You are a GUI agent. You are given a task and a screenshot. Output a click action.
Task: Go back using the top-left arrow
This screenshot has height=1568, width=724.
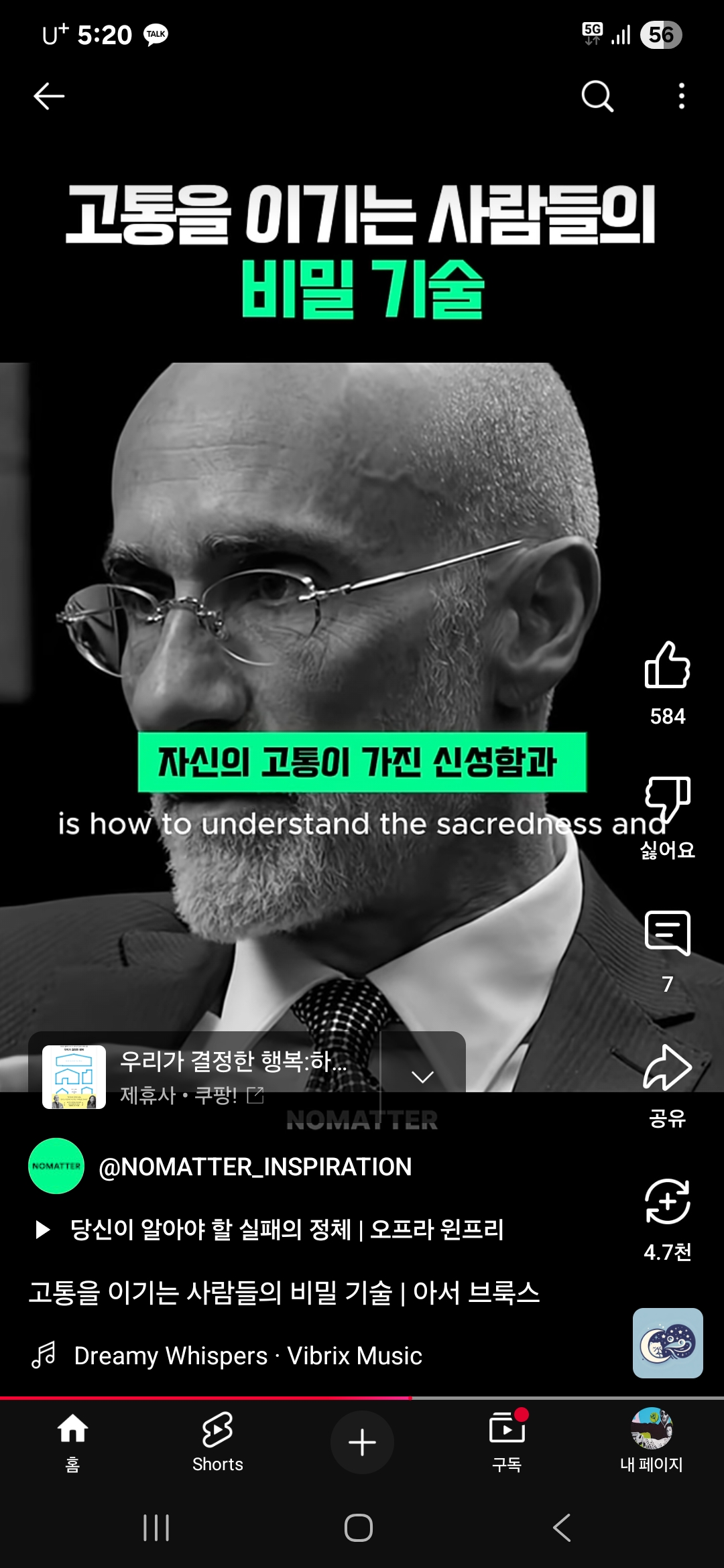[x=49, y=96]
